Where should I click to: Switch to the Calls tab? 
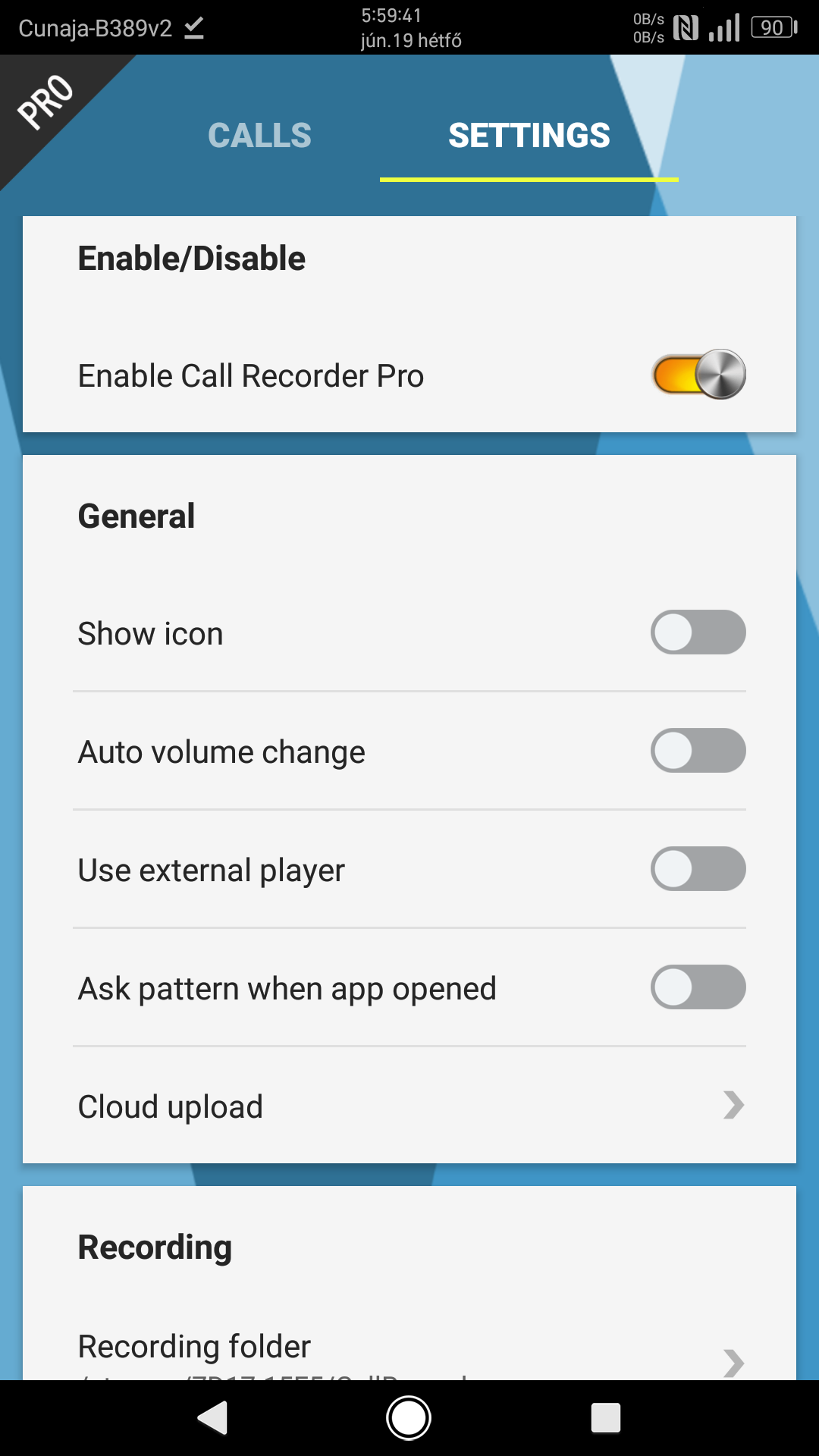click(259, 136)
